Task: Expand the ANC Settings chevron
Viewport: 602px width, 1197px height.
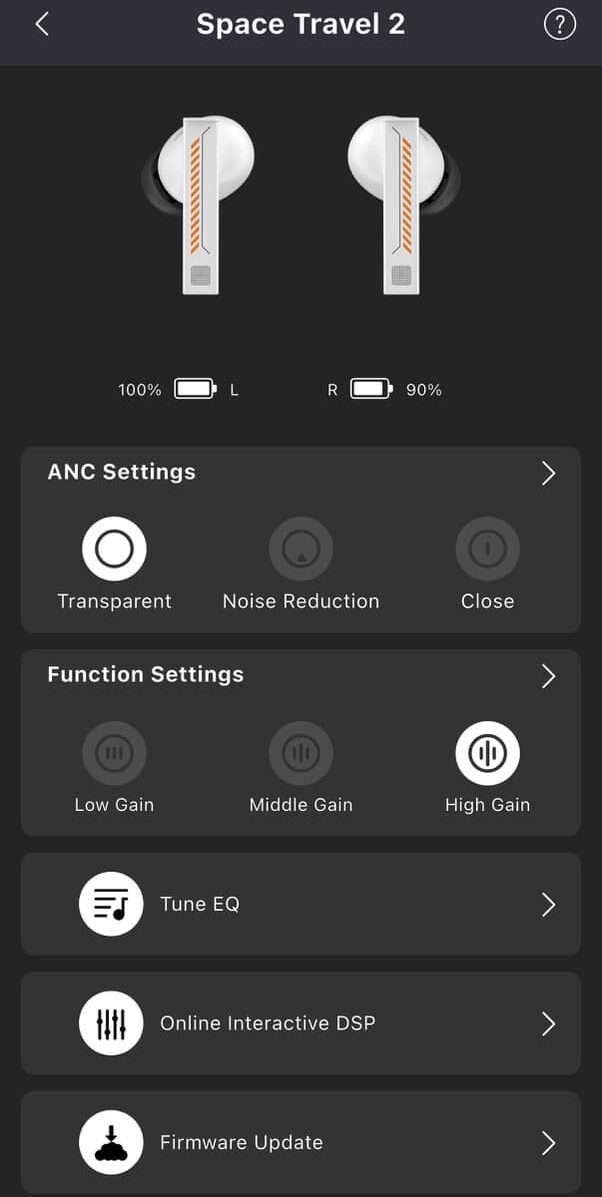Action: pyautogui.click(x=548, y=473)
